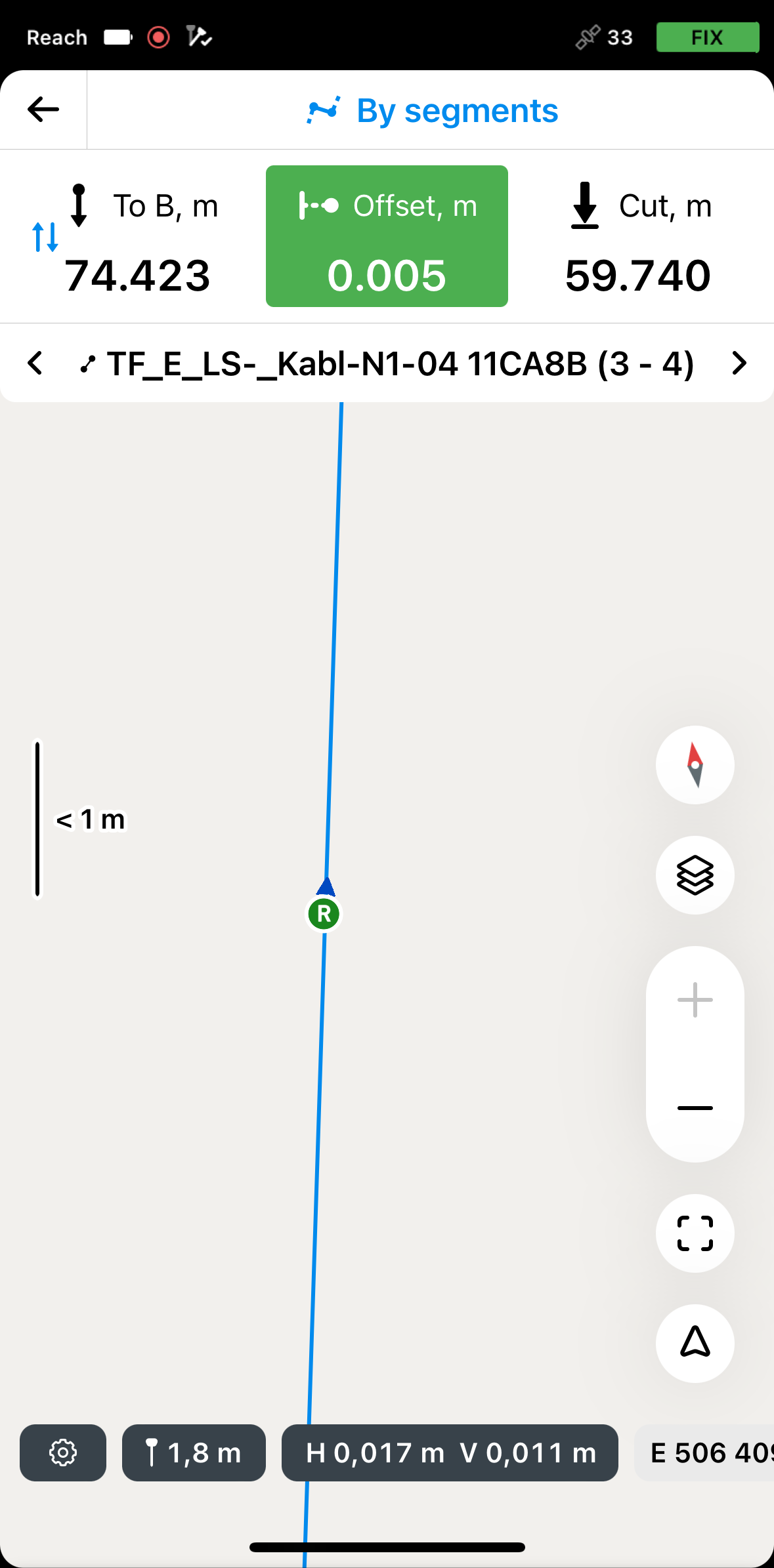Zoom out of the map
774x1568 pixels.
click(x=695, y=1107)
